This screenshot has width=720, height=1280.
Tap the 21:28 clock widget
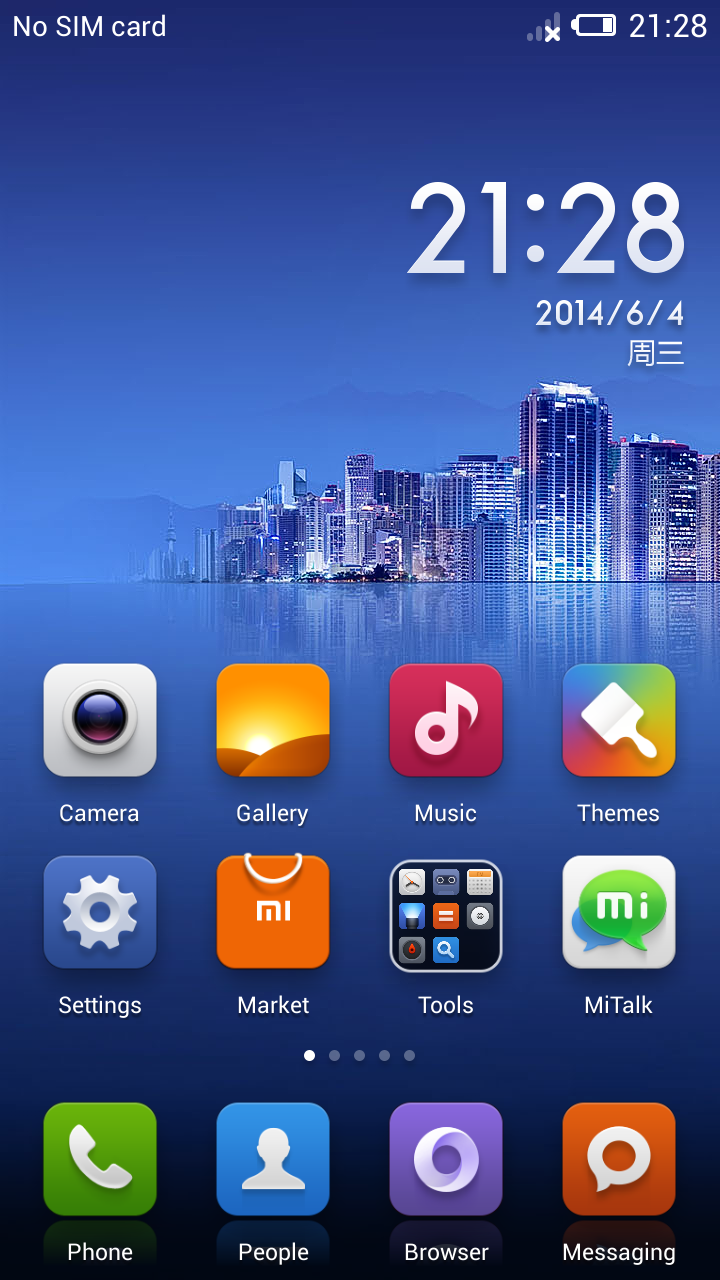coord(546,232)
